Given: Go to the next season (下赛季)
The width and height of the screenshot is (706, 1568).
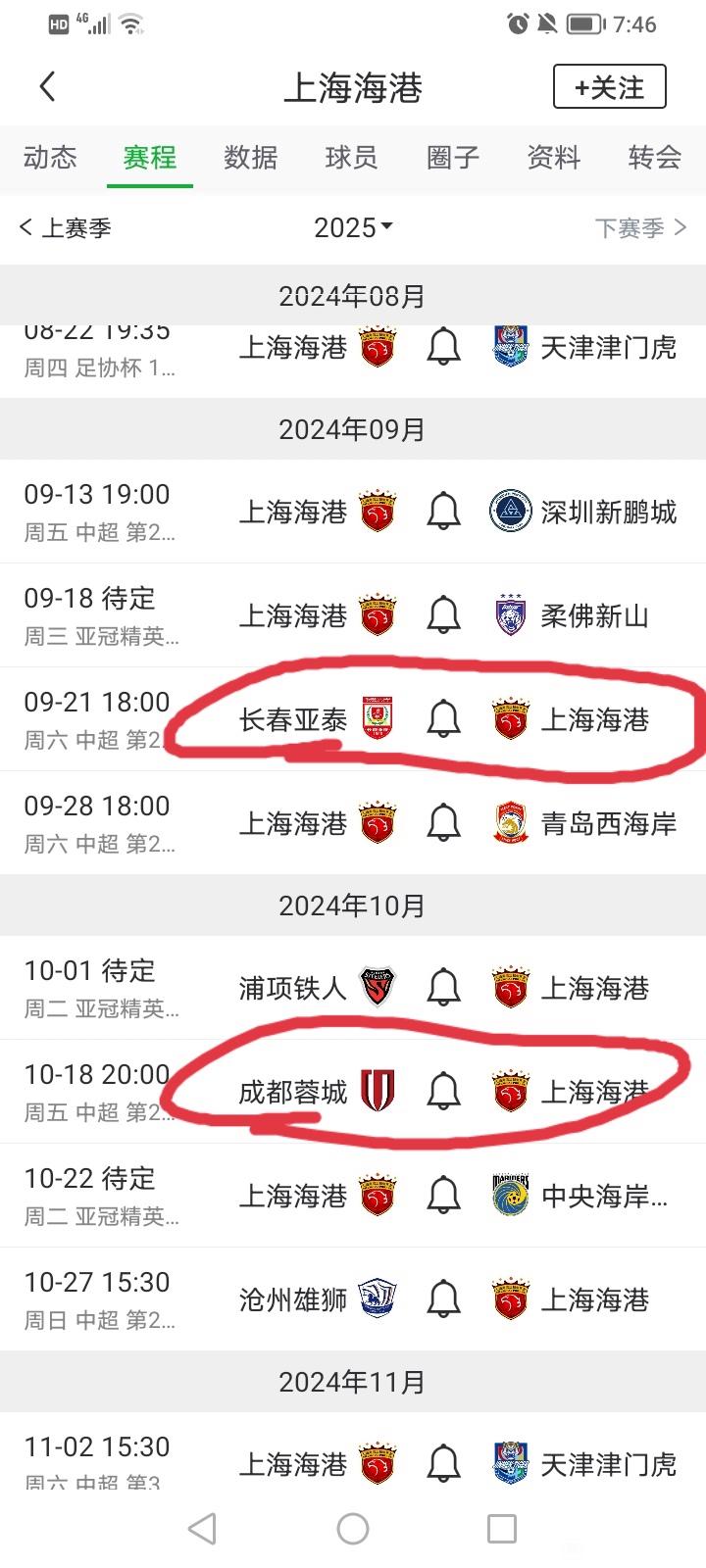Looking at the screenshot, I should click(640, 228).
